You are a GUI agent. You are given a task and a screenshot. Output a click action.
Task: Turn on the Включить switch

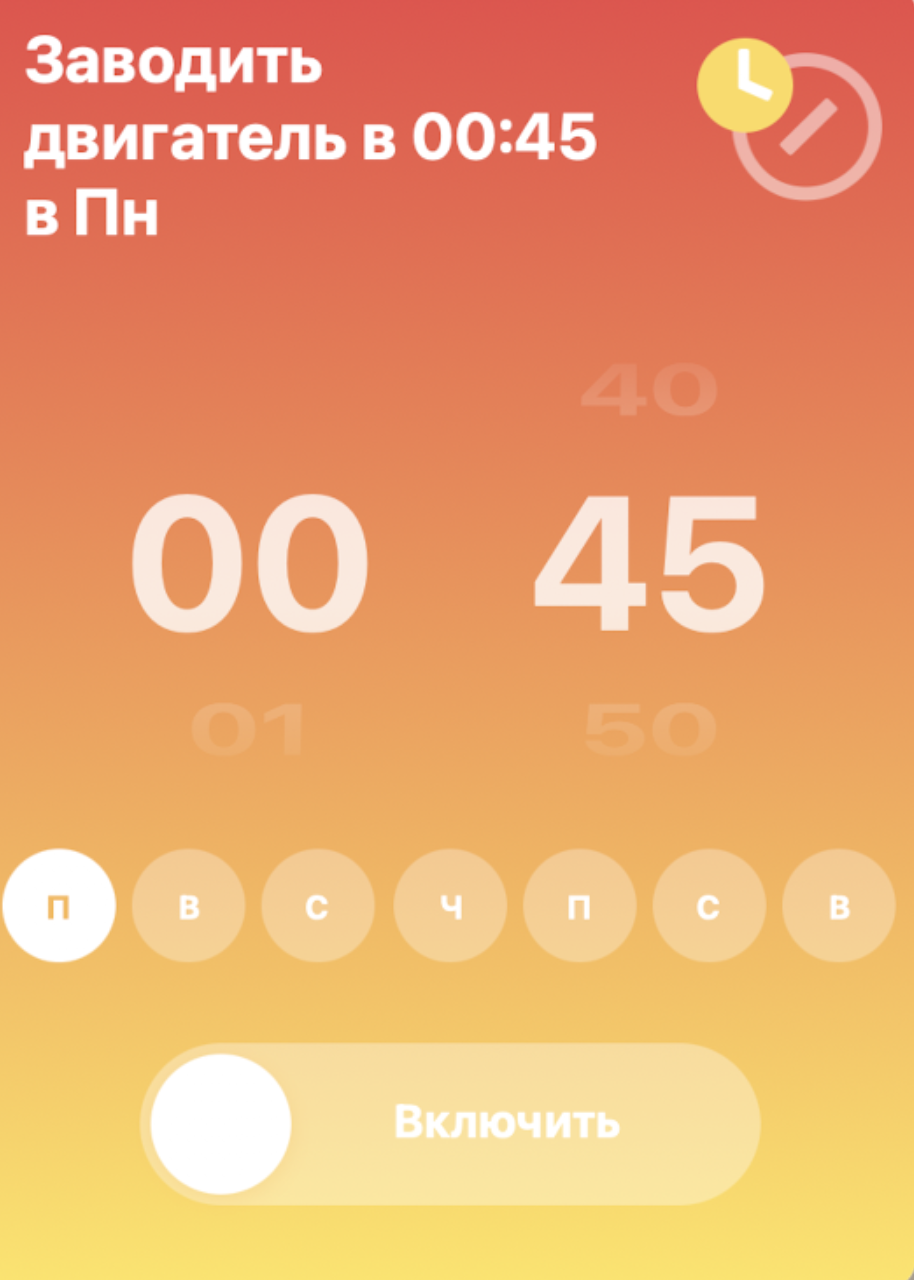pyautogui.click(x=221, y=1123)
